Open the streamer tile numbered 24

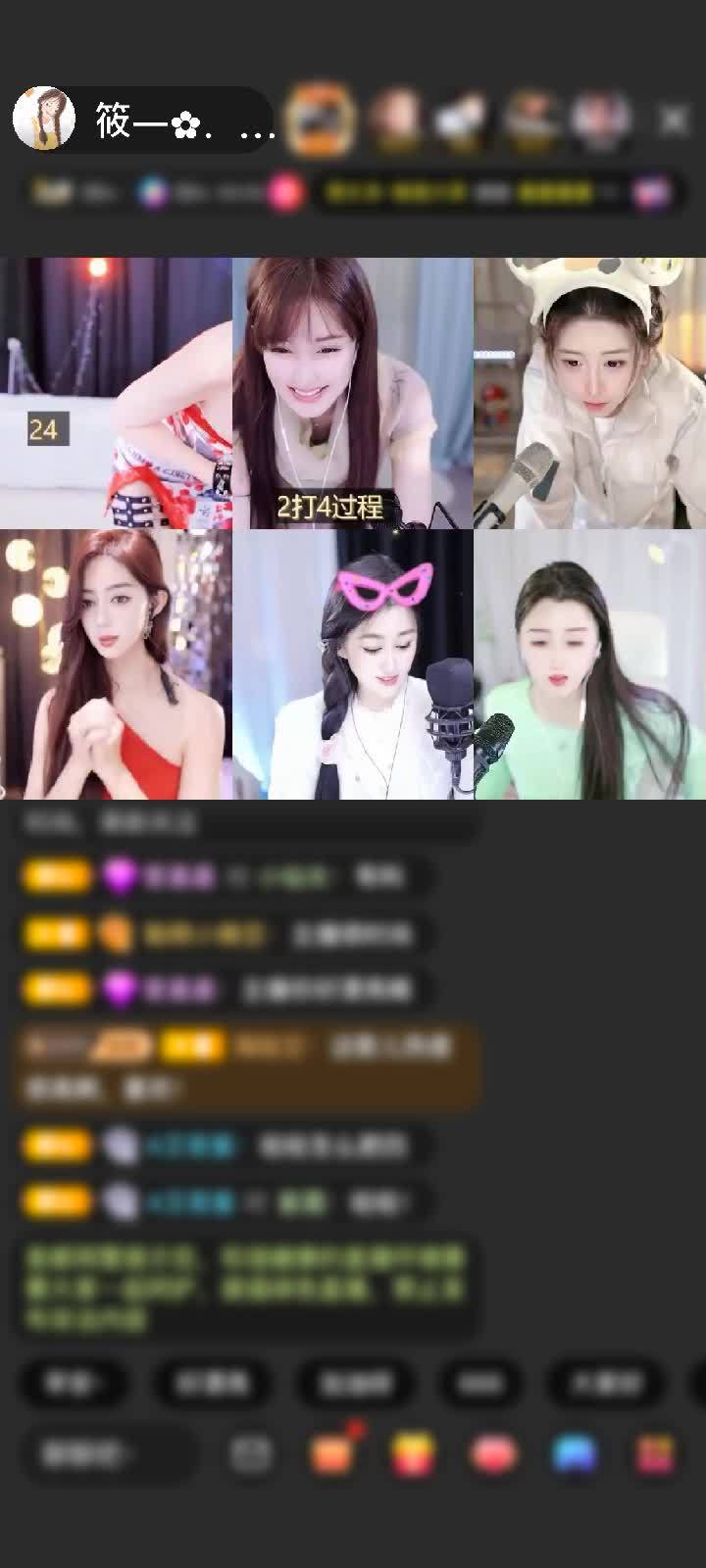(116, 392)
